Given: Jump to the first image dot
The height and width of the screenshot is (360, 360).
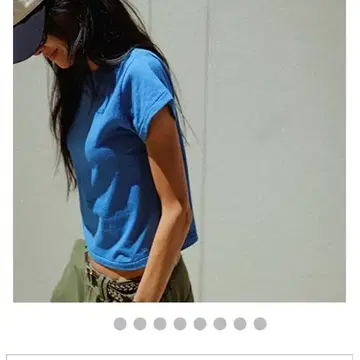Looking at the screenshot, I should coord(120,324).
